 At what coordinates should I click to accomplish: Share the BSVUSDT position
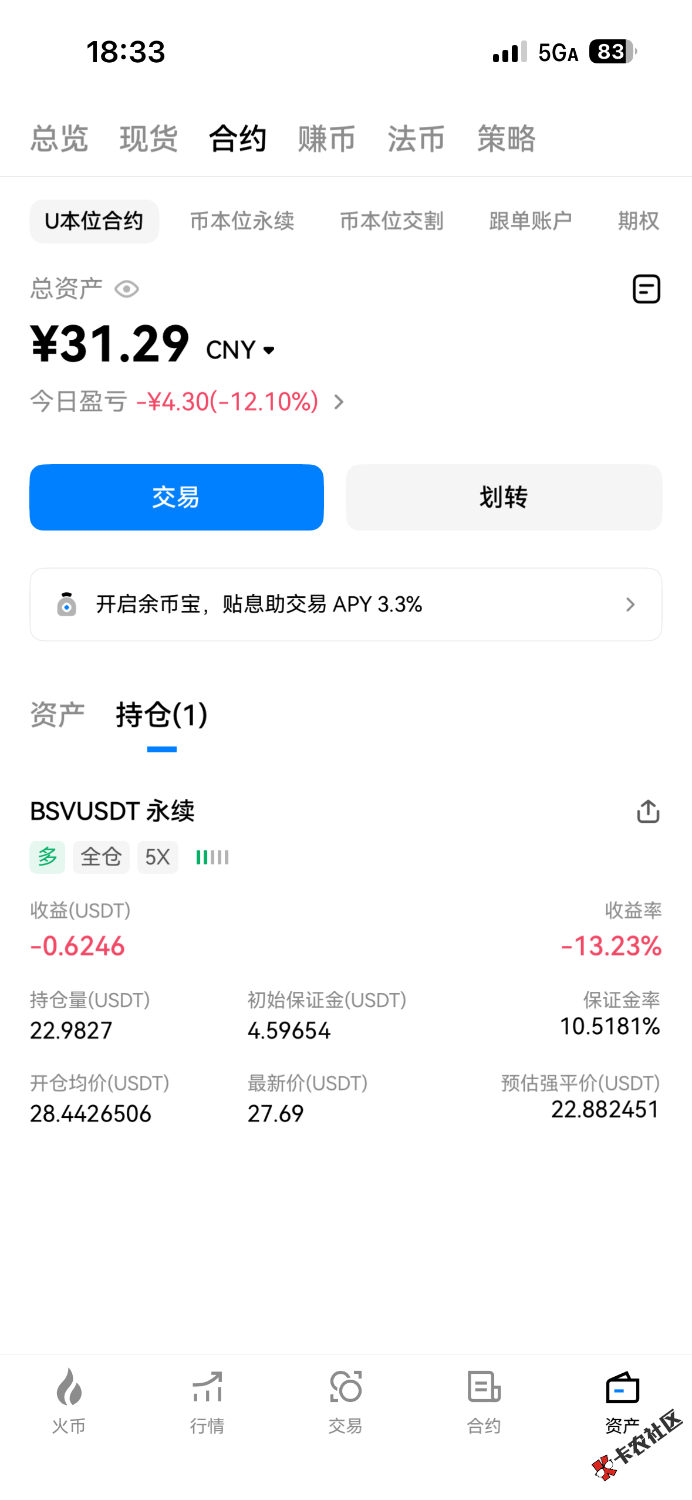pyautogui.click(x=648, y=812)
